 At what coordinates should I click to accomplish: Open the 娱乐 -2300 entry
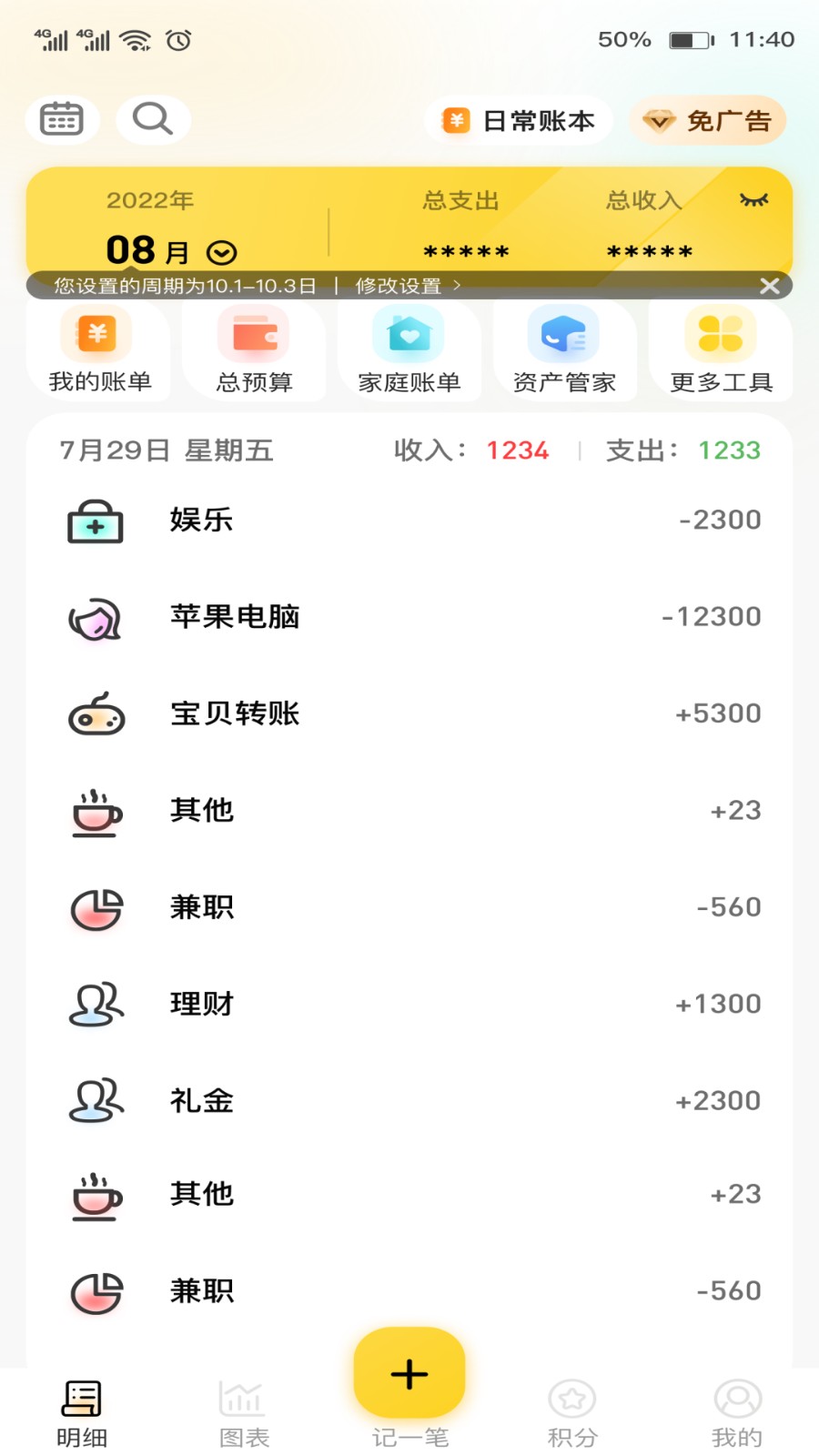tap(409, 521)
